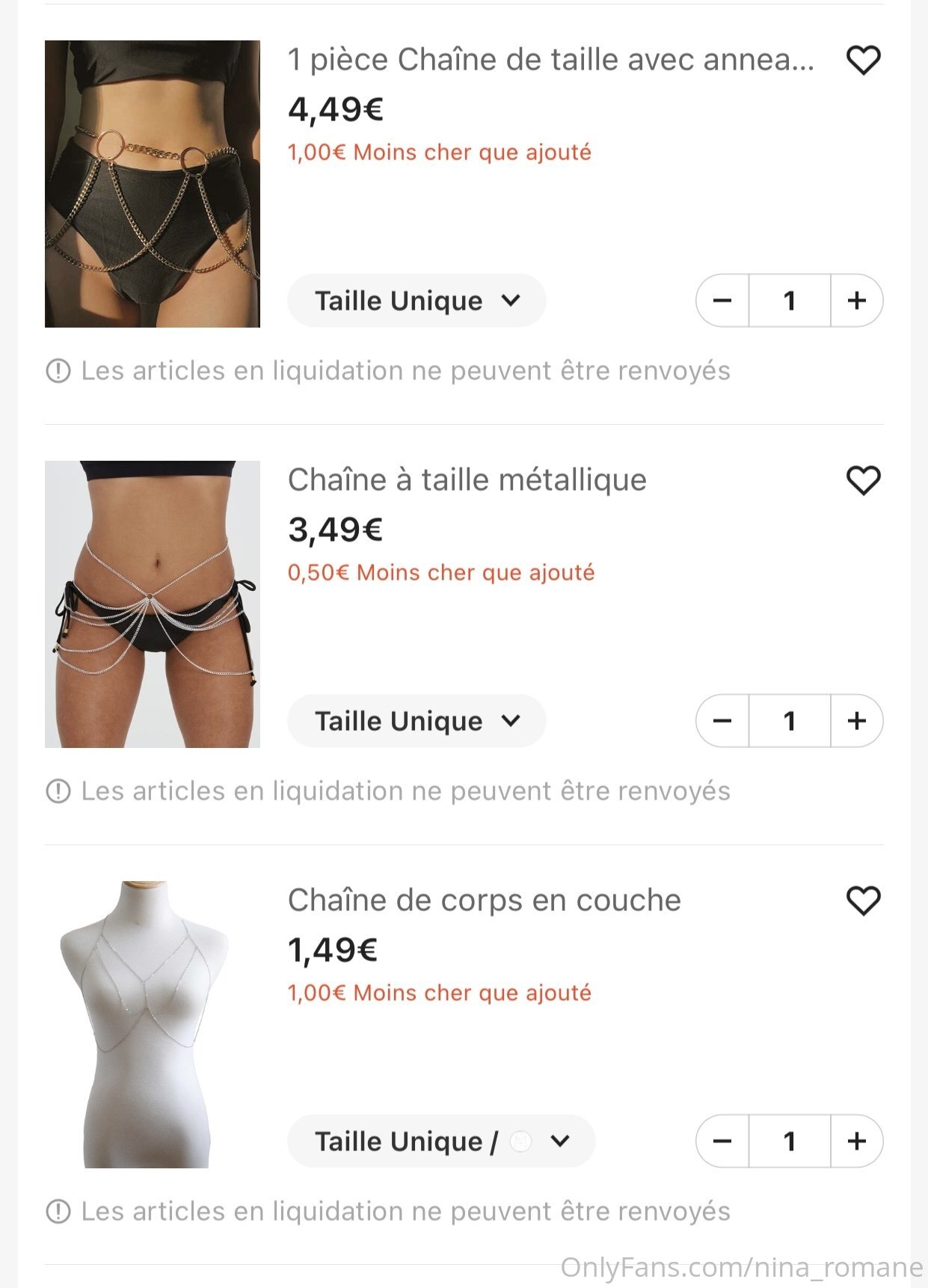Reduce quantity of Chaîne à taille métallique

tap(722, 721)
